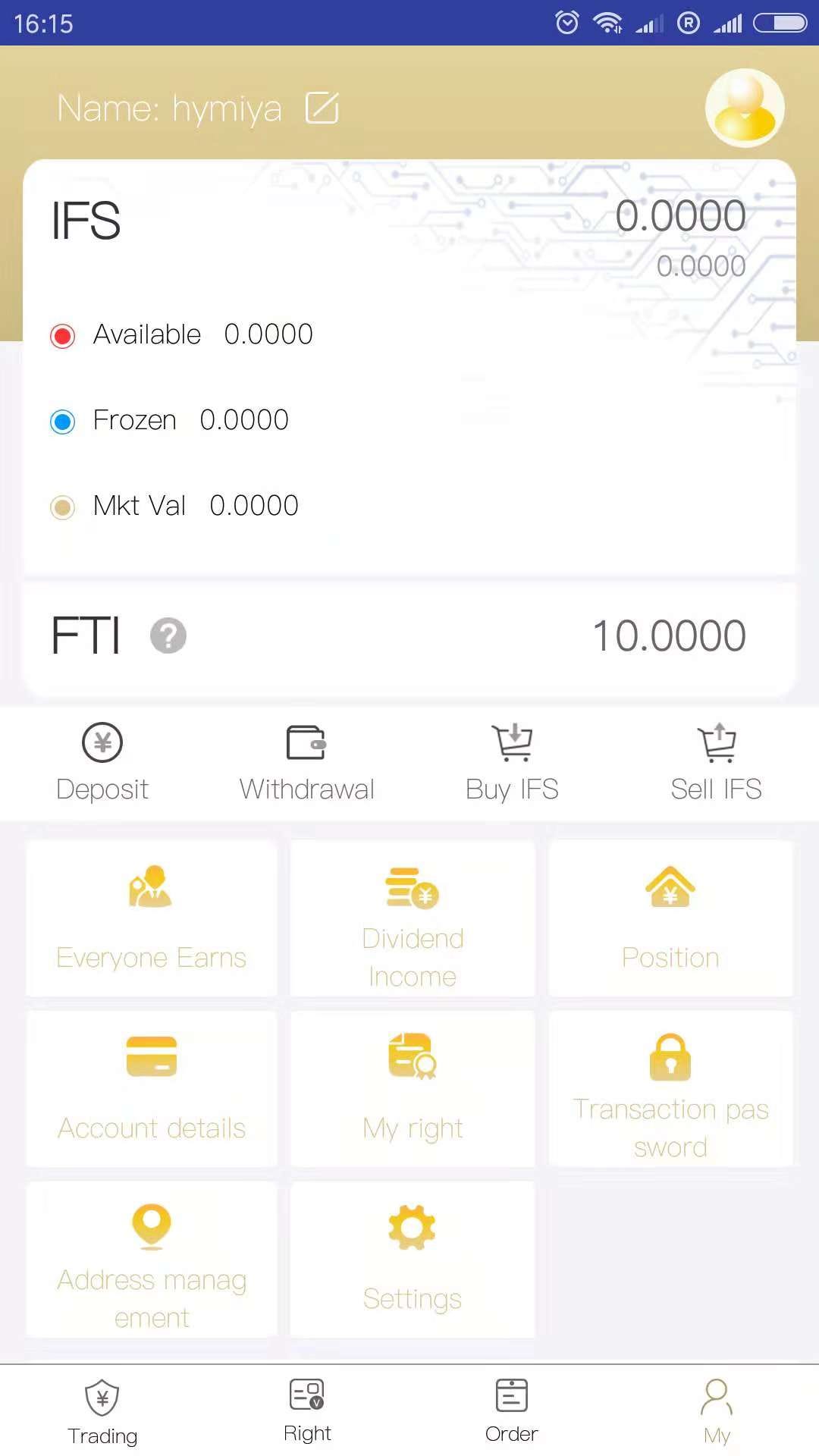The image size is (819, 1456).
Task: Open the My right tile
Action: click(413, 1088)
